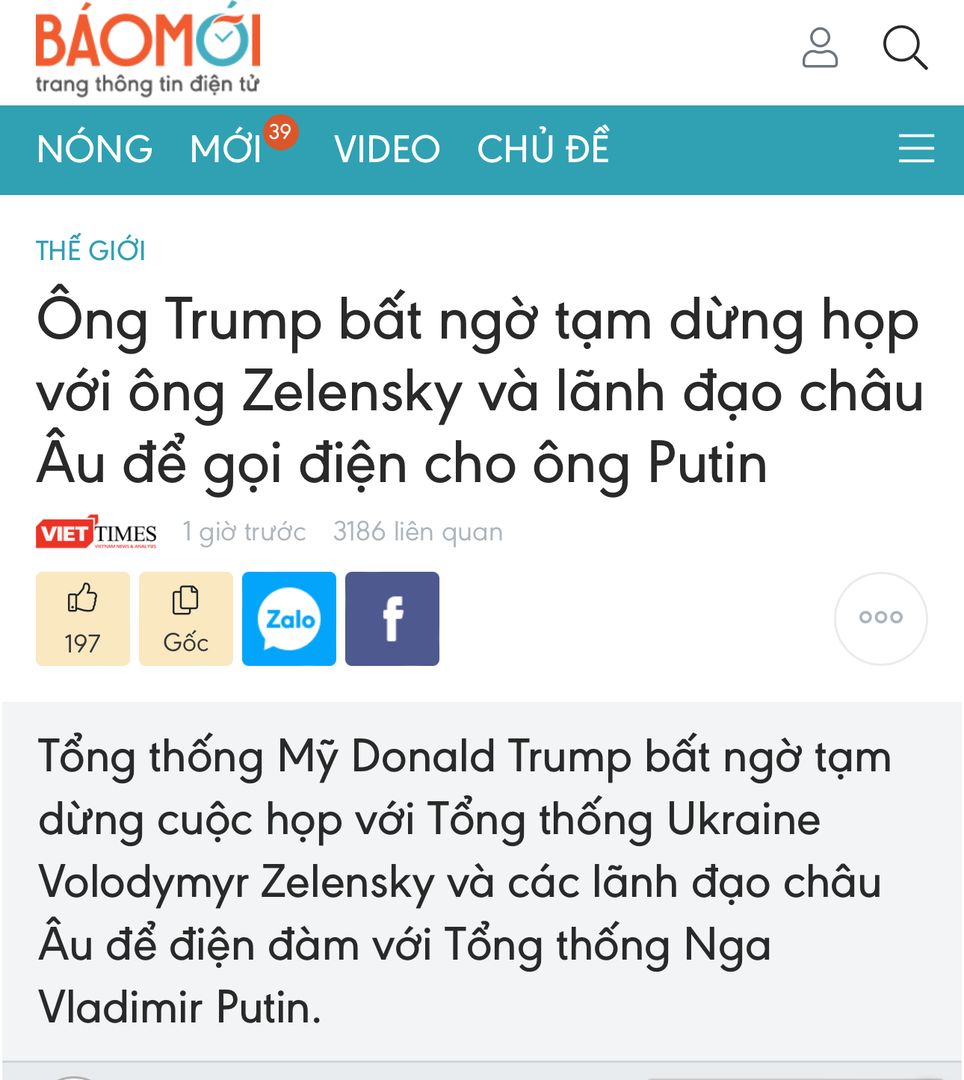This screenshot has width=964, height=1080.
Task: Open the hamburger menu
Action: click(x=916, y=150)
